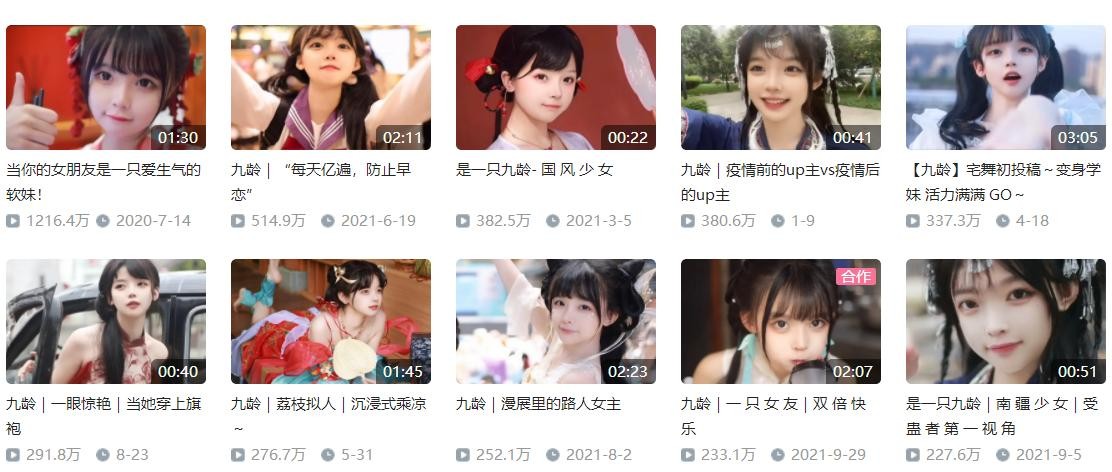Watch 疫情前的up主vs疫情后的up主
Viewport: 1112px width, 472px height.
point(780,88)
